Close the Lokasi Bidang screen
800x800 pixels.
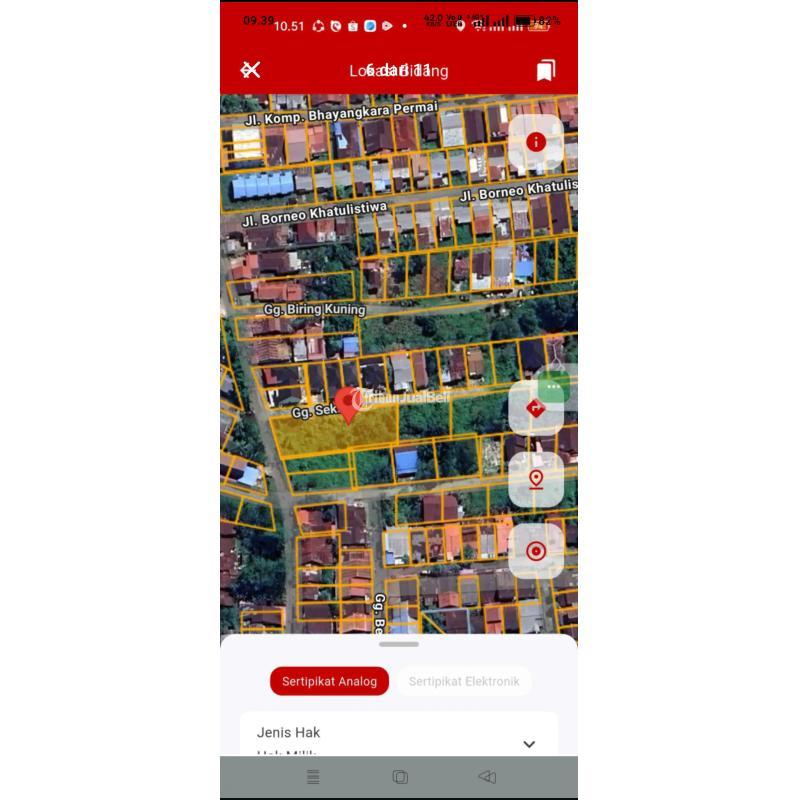[250, 69]
